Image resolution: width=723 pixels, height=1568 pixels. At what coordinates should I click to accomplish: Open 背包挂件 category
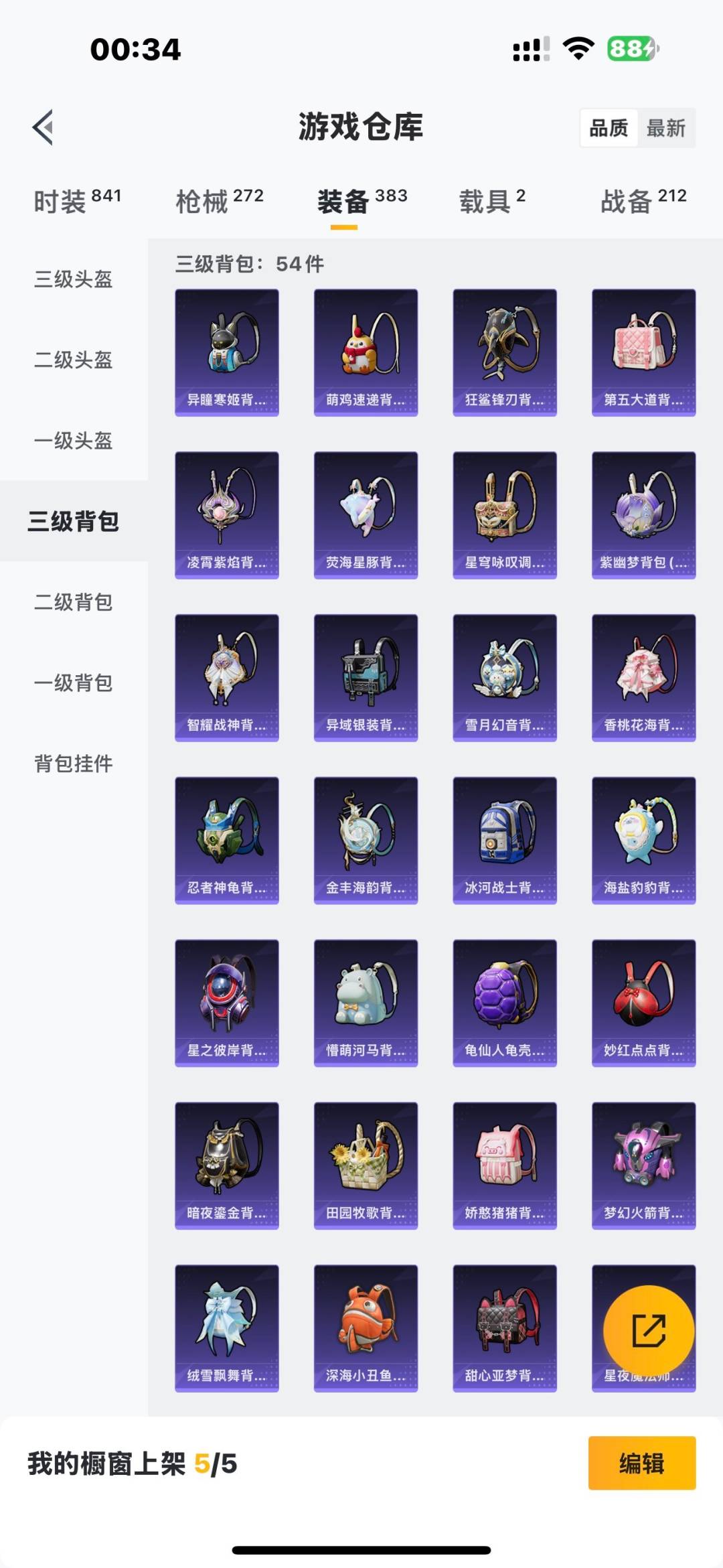click(x=74, y=764)
